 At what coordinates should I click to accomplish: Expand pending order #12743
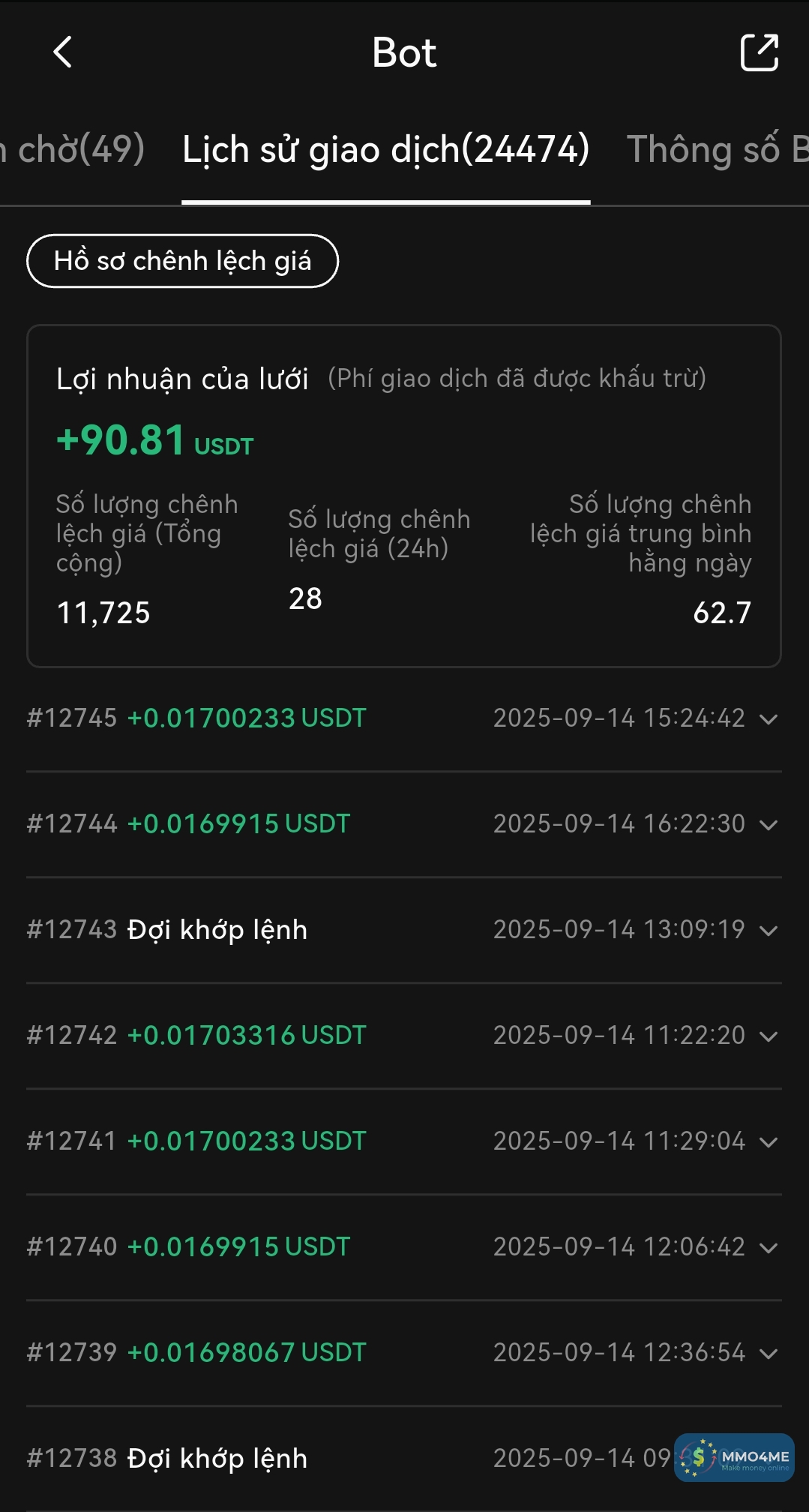[768, 931]
